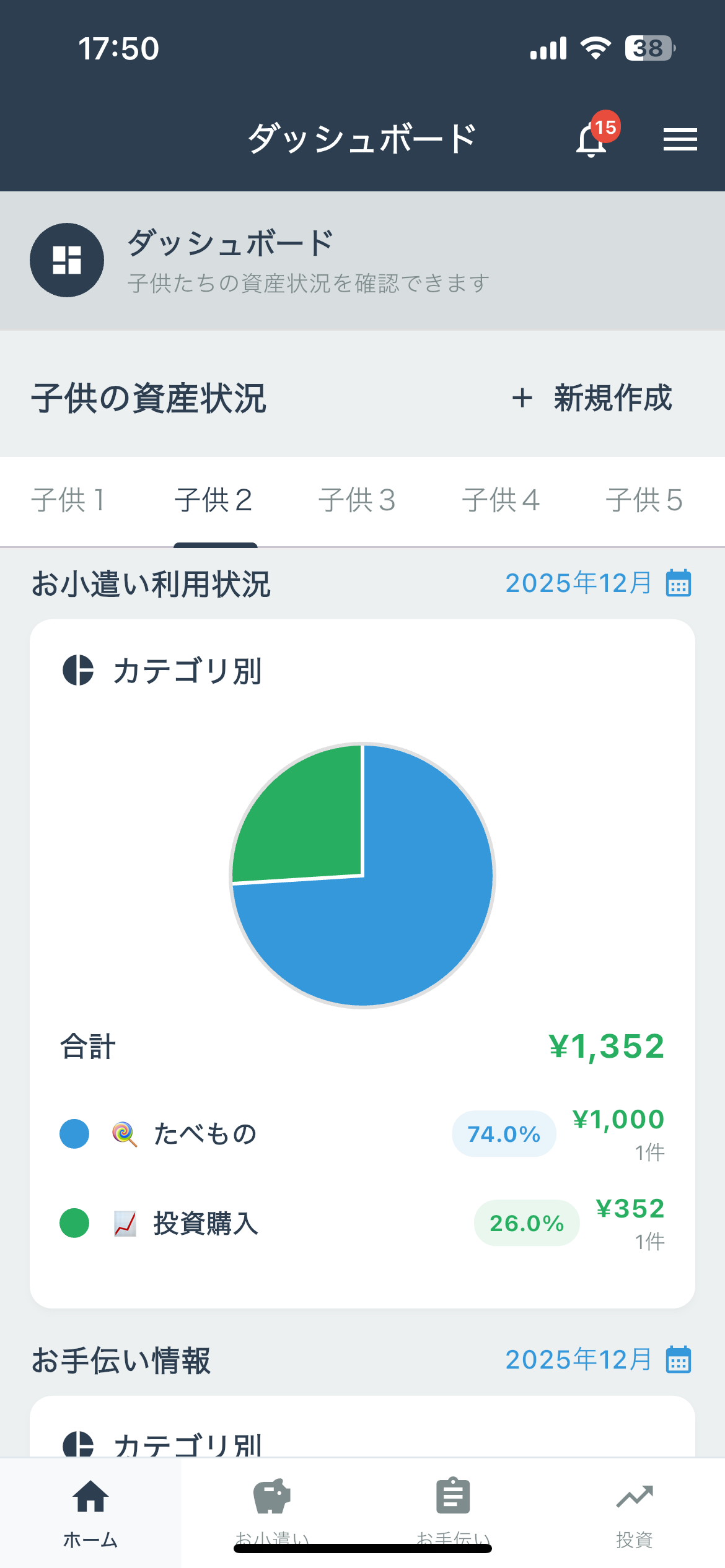Open the 2025年12月 date selector
This screenshot has height=1568, width=725.
click(x=579, y=581)
